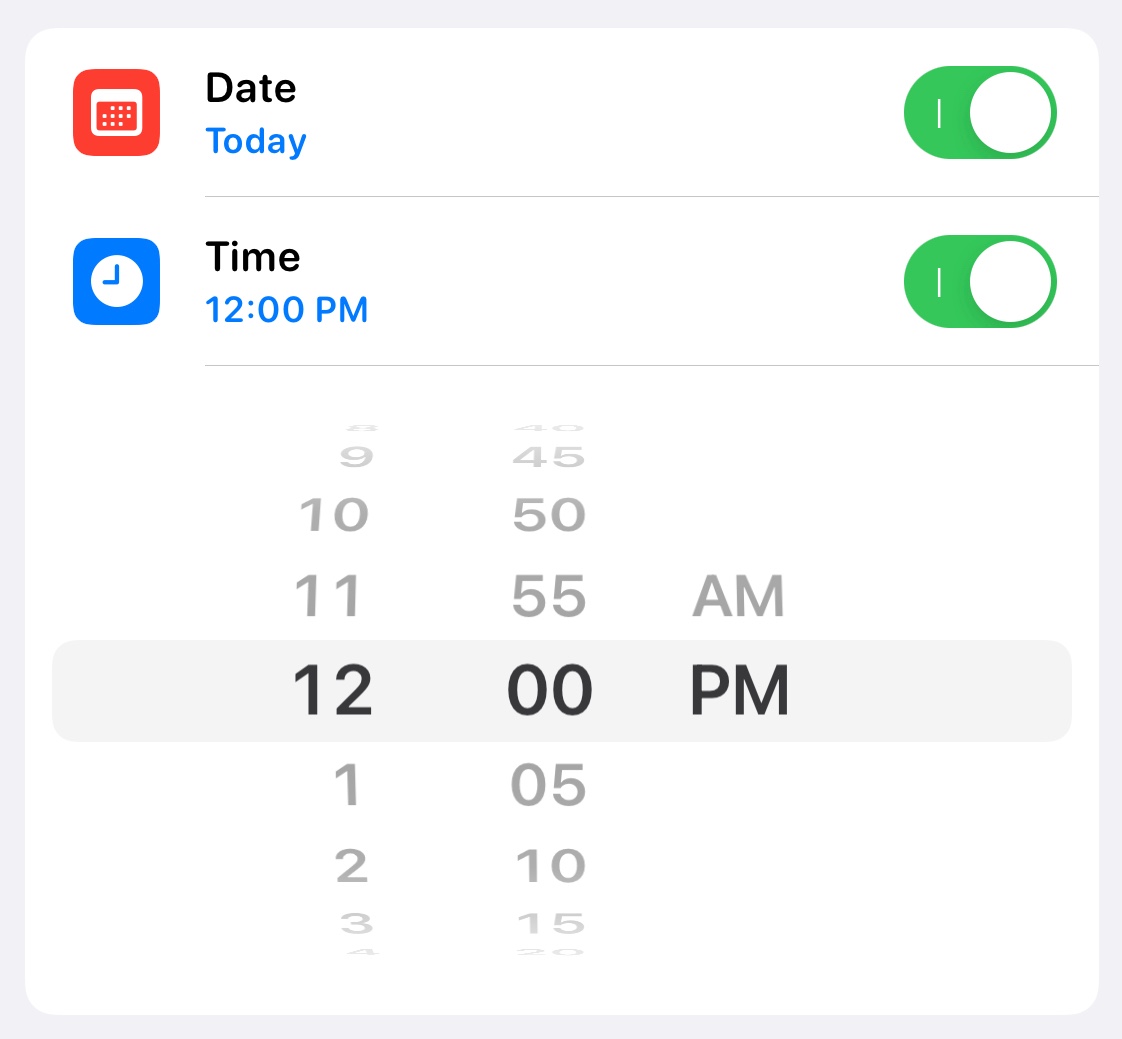
Task: Select hour 11 in the picker
Action: 328,596
